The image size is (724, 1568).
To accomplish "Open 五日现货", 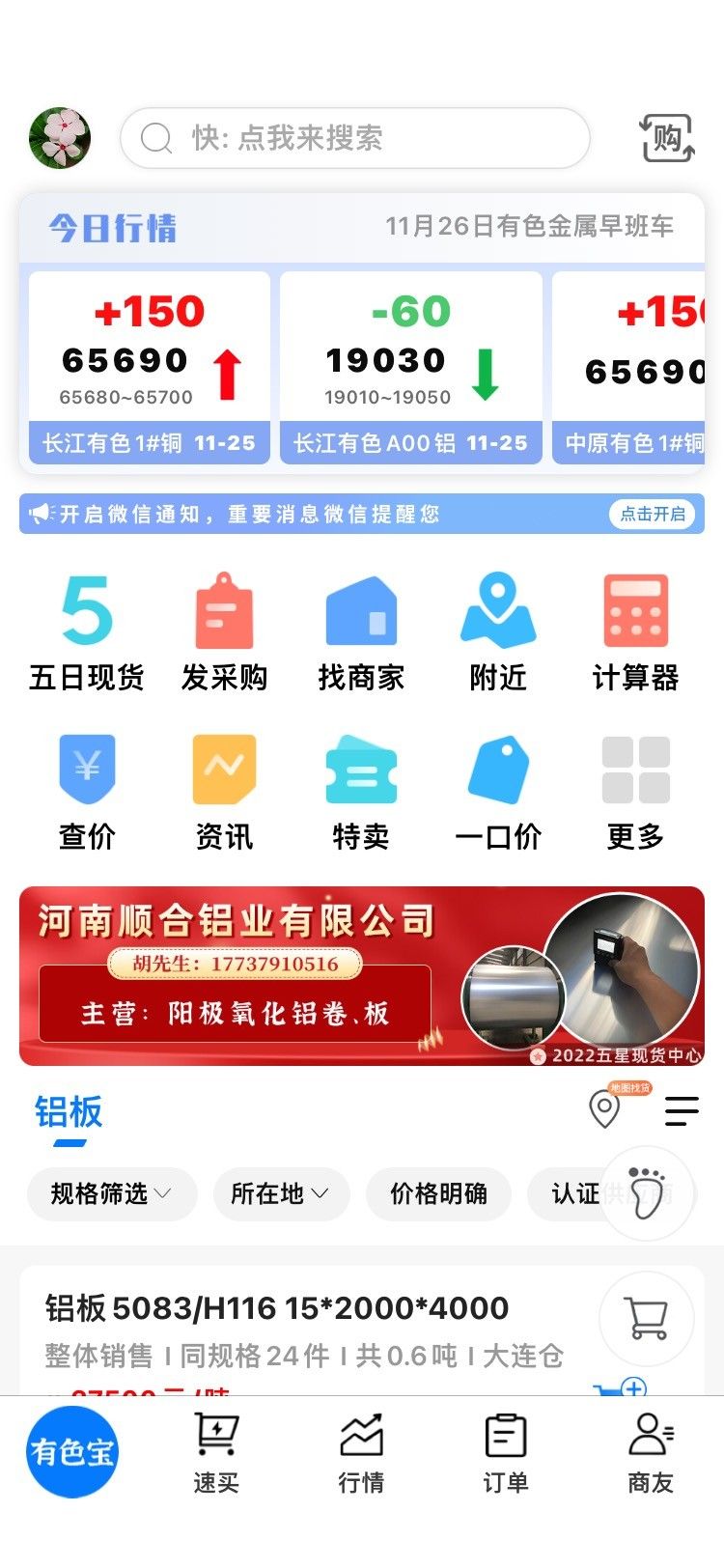I will [x=87, y=632].
